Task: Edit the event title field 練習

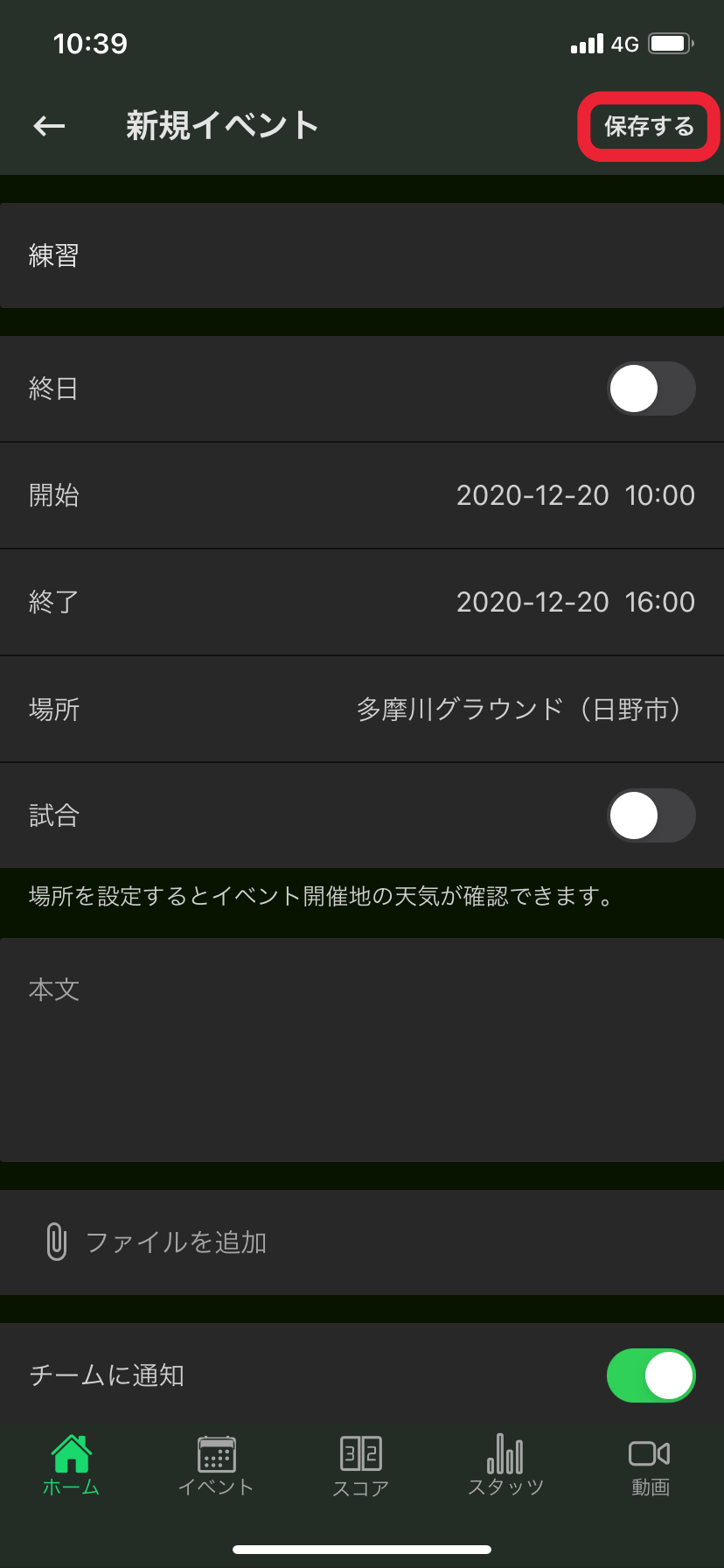Action: click(362, 255)
